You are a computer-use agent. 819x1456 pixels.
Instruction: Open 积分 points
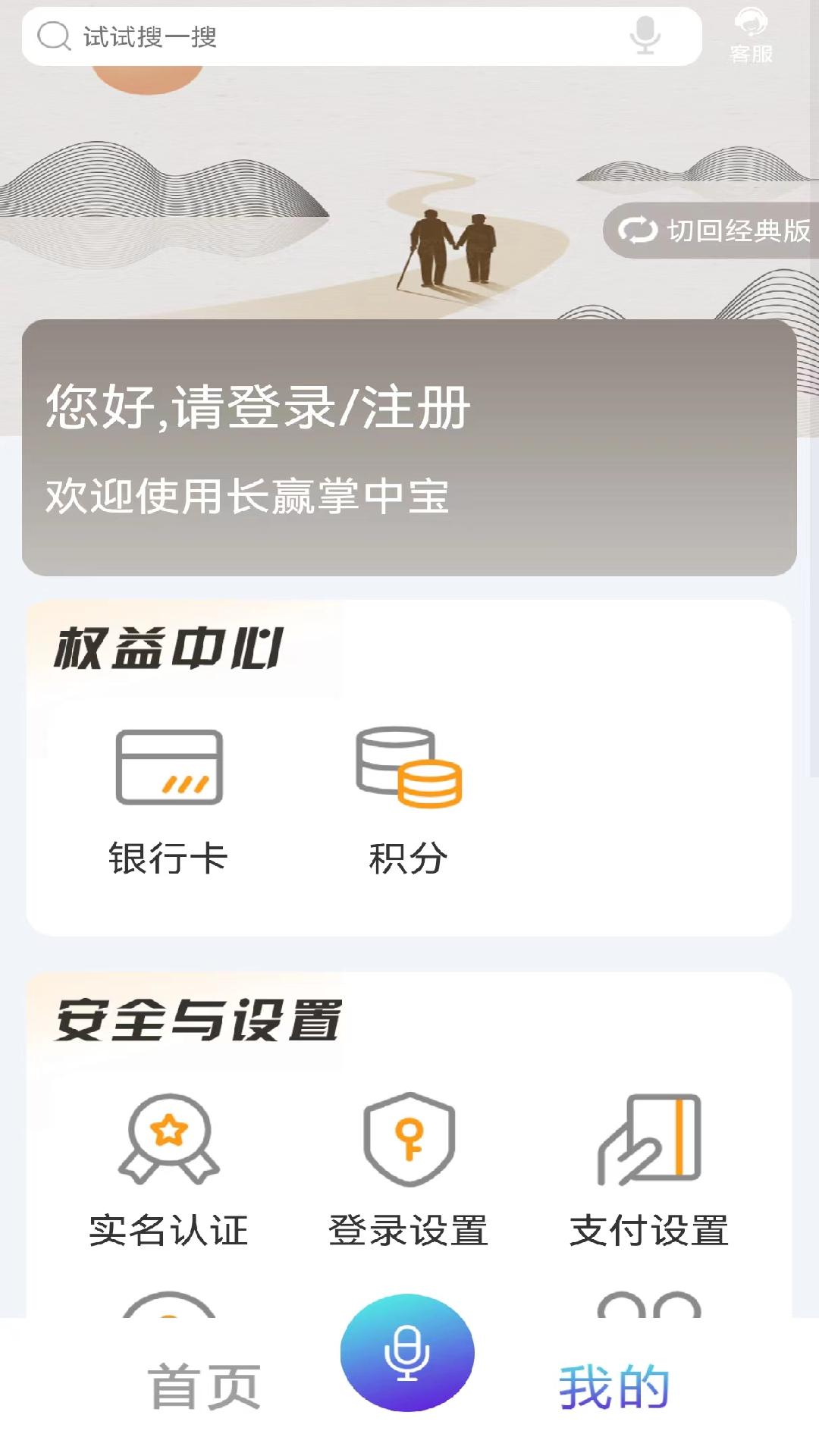[x=409, y=801]
